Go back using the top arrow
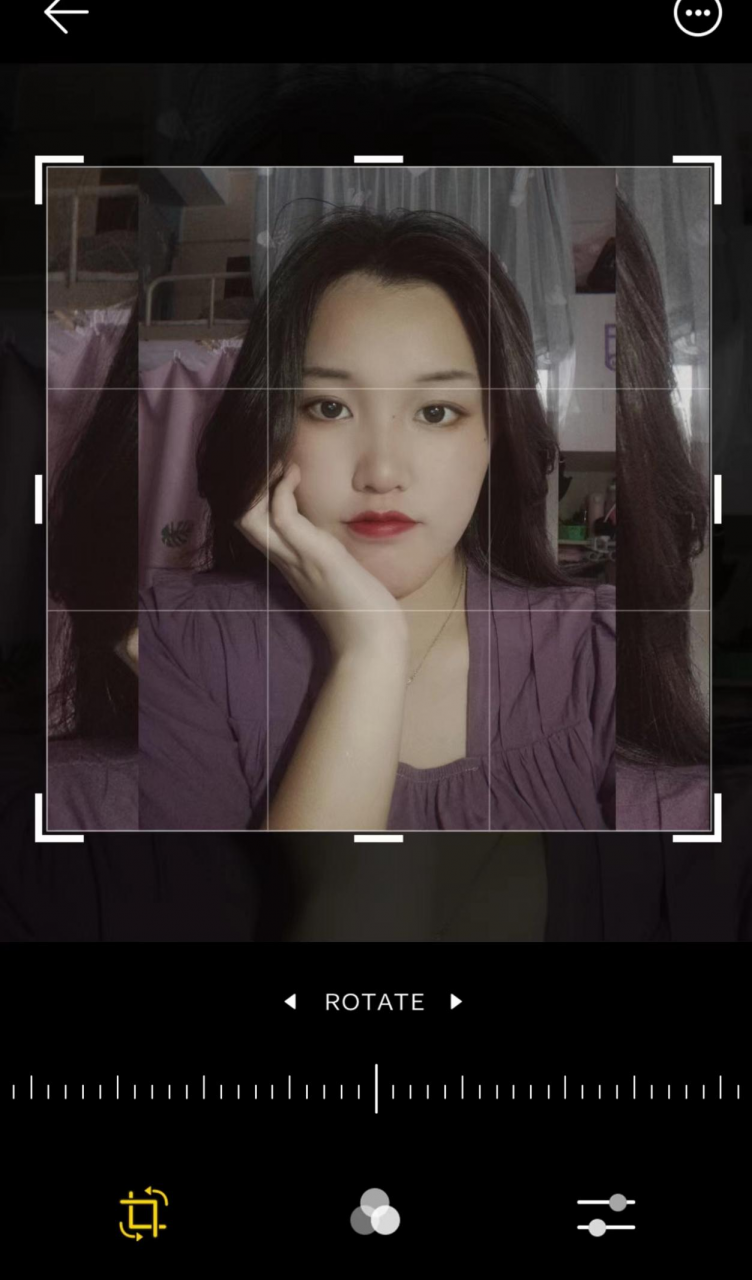 66,15
